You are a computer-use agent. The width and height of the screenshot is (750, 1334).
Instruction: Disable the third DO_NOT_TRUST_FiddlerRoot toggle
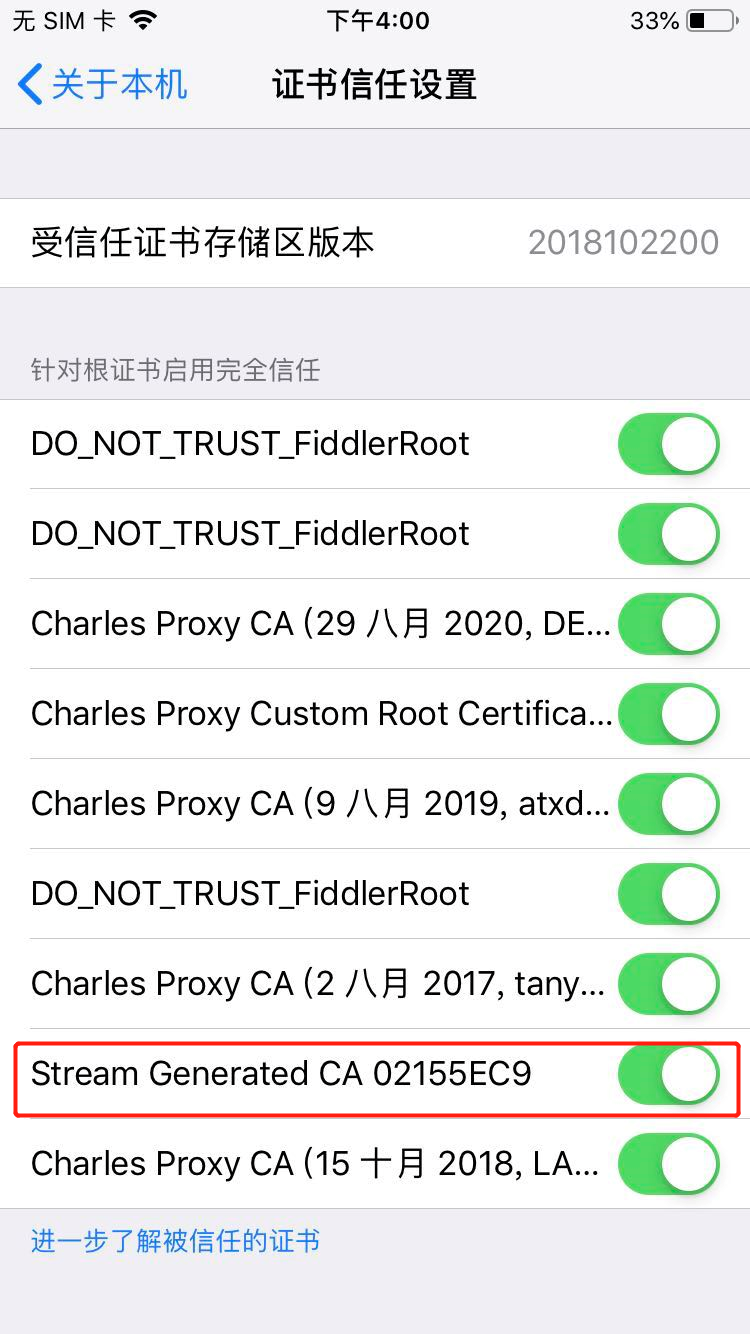(x=668, y=894)
